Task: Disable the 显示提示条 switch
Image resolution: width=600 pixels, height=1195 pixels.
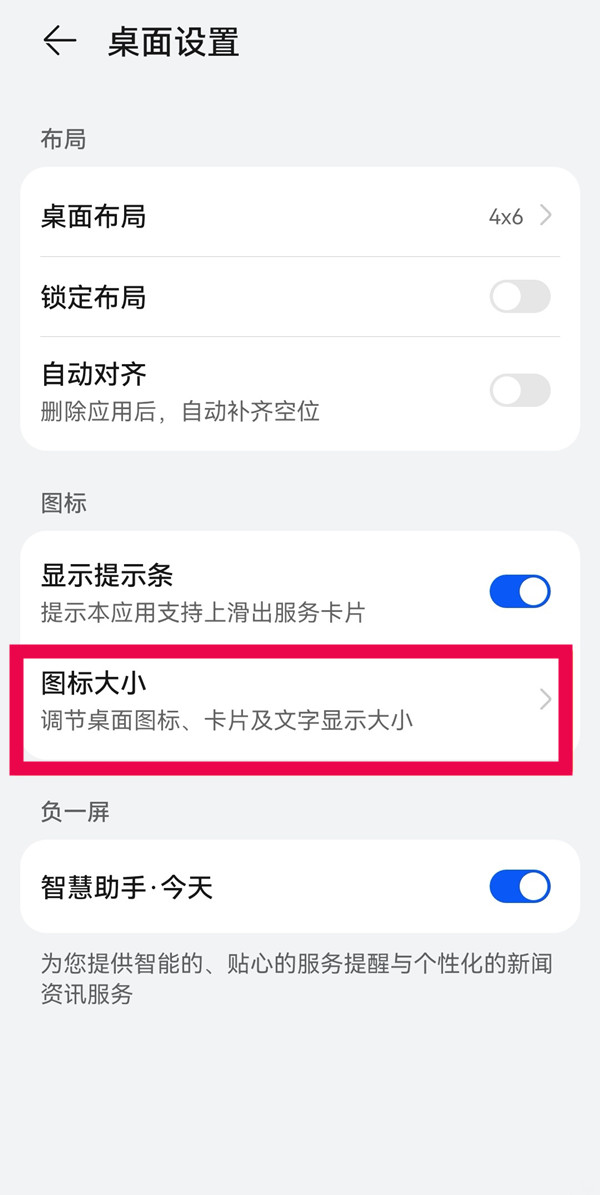Action: click(519, 591)
